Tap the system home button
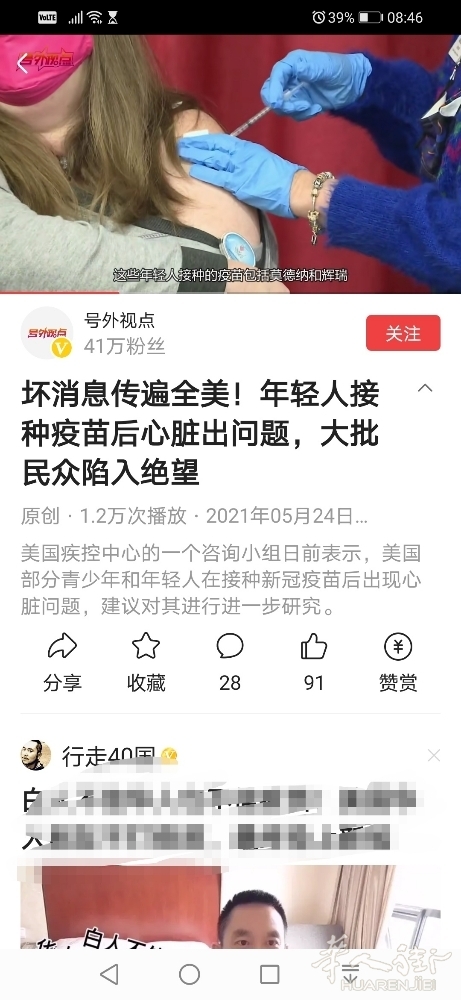Viewport: 461px width, 1000px height. coord(189,974)
